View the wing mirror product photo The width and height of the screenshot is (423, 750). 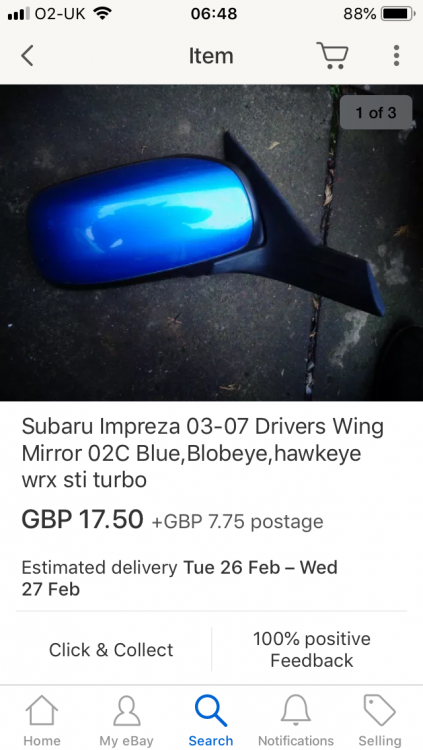(212, 243)
